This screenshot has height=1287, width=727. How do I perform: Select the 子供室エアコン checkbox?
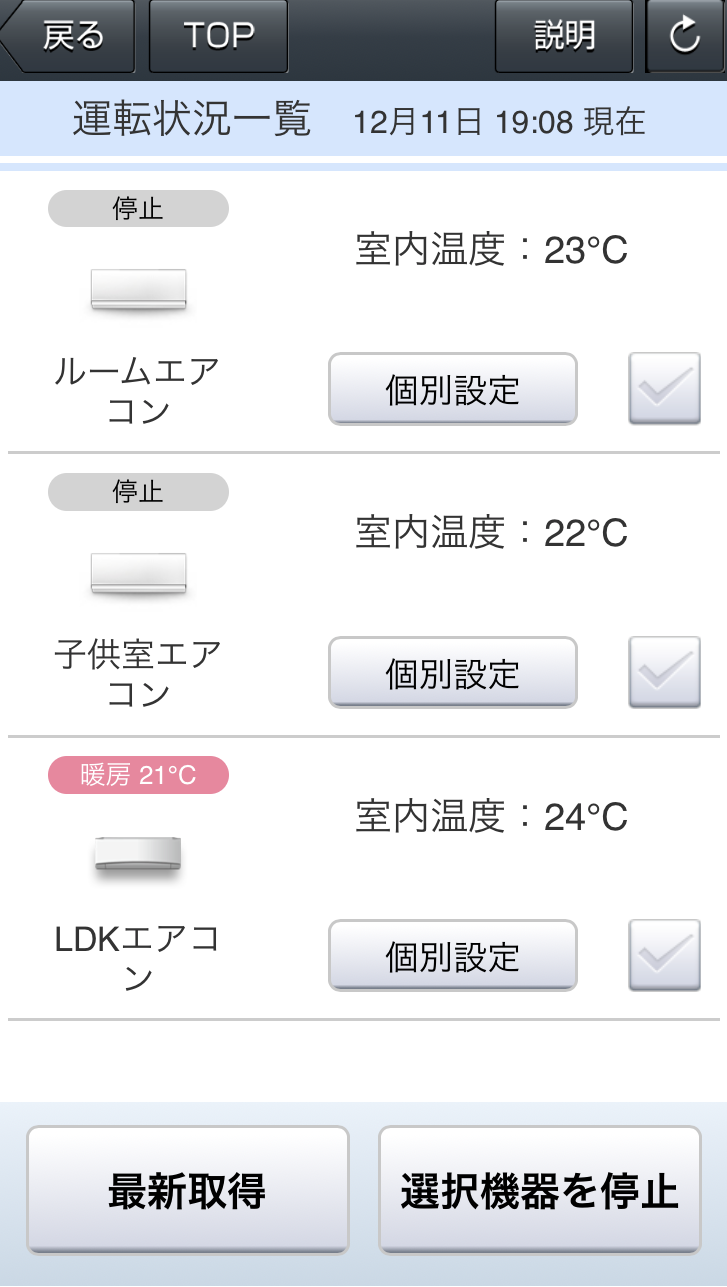664,673
